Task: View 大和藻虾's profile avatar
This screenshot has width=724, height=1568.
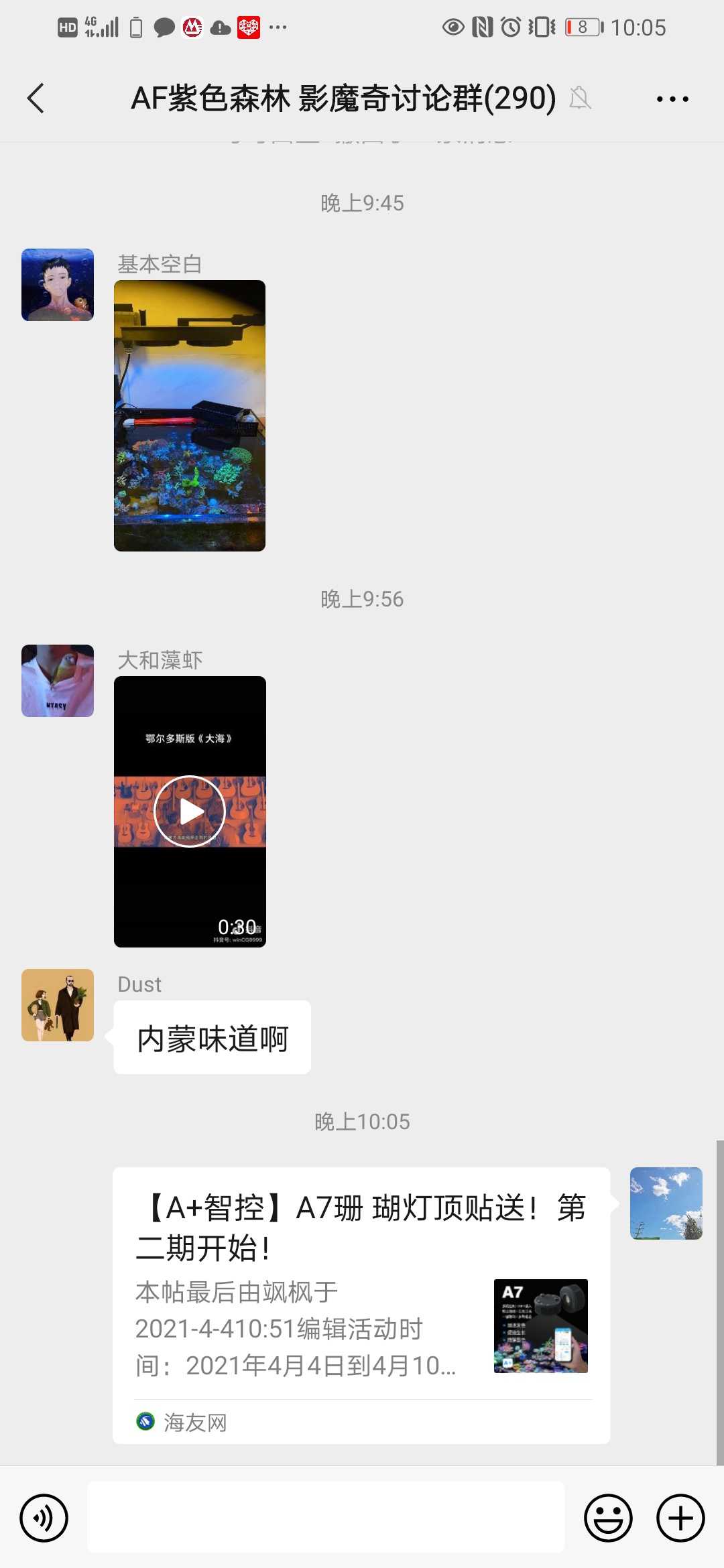Action: click(x=58, y=681)
